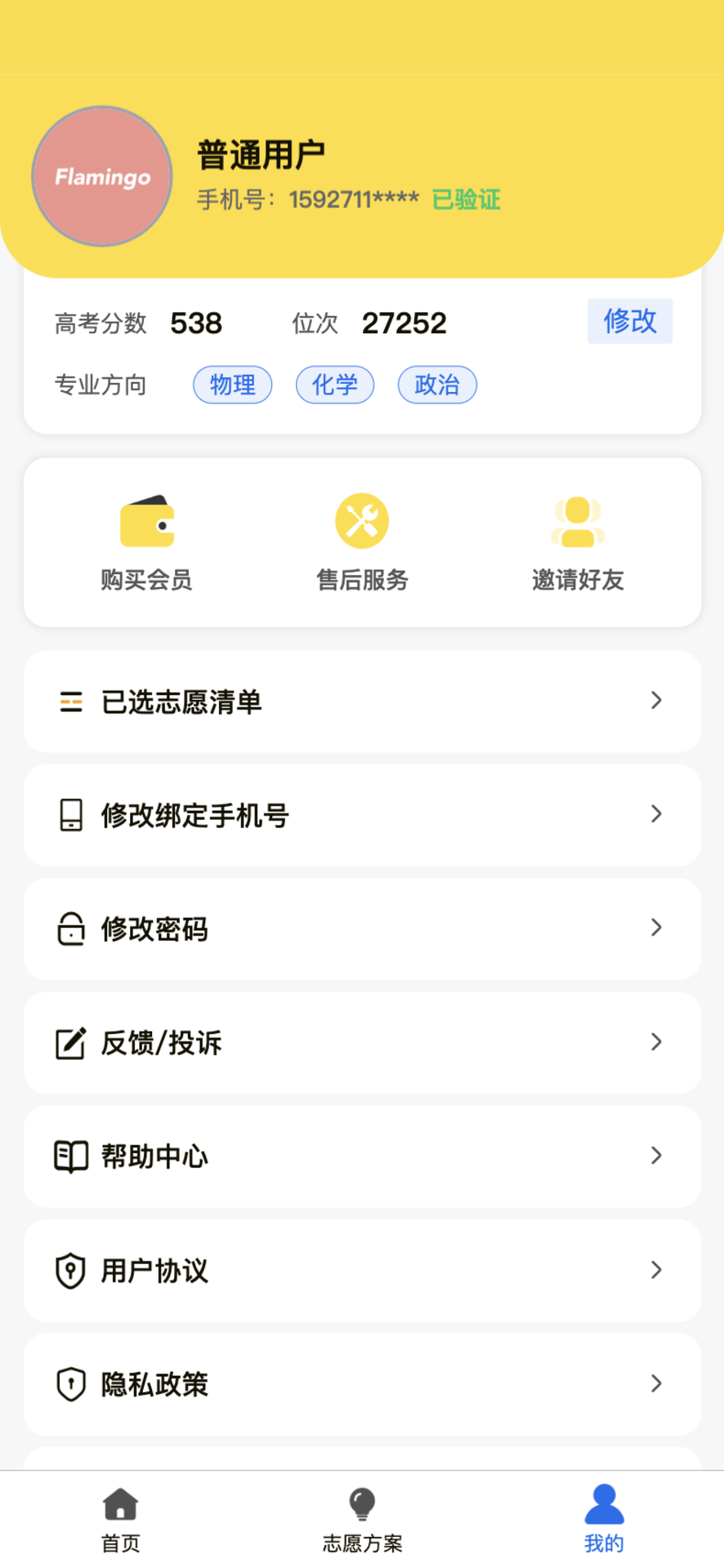Select the 隐私政策 shield icon

pyautogui.click(x=69, y=1383)
